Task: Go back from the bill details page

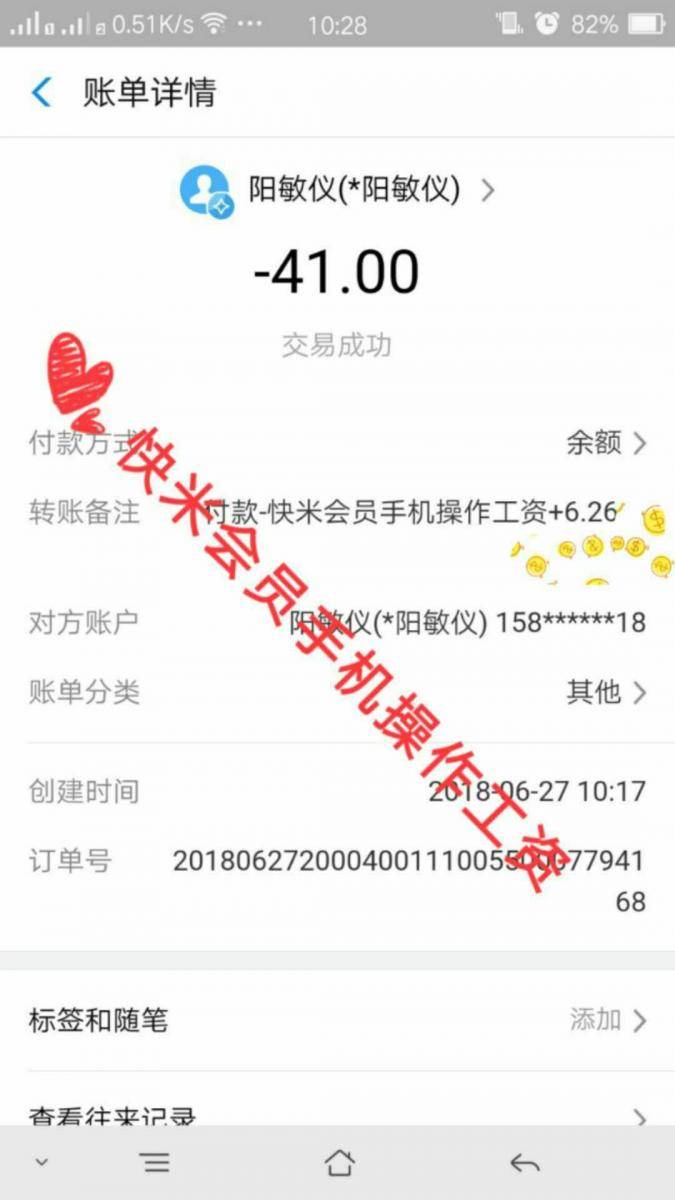Action: (x=42, y=93)
